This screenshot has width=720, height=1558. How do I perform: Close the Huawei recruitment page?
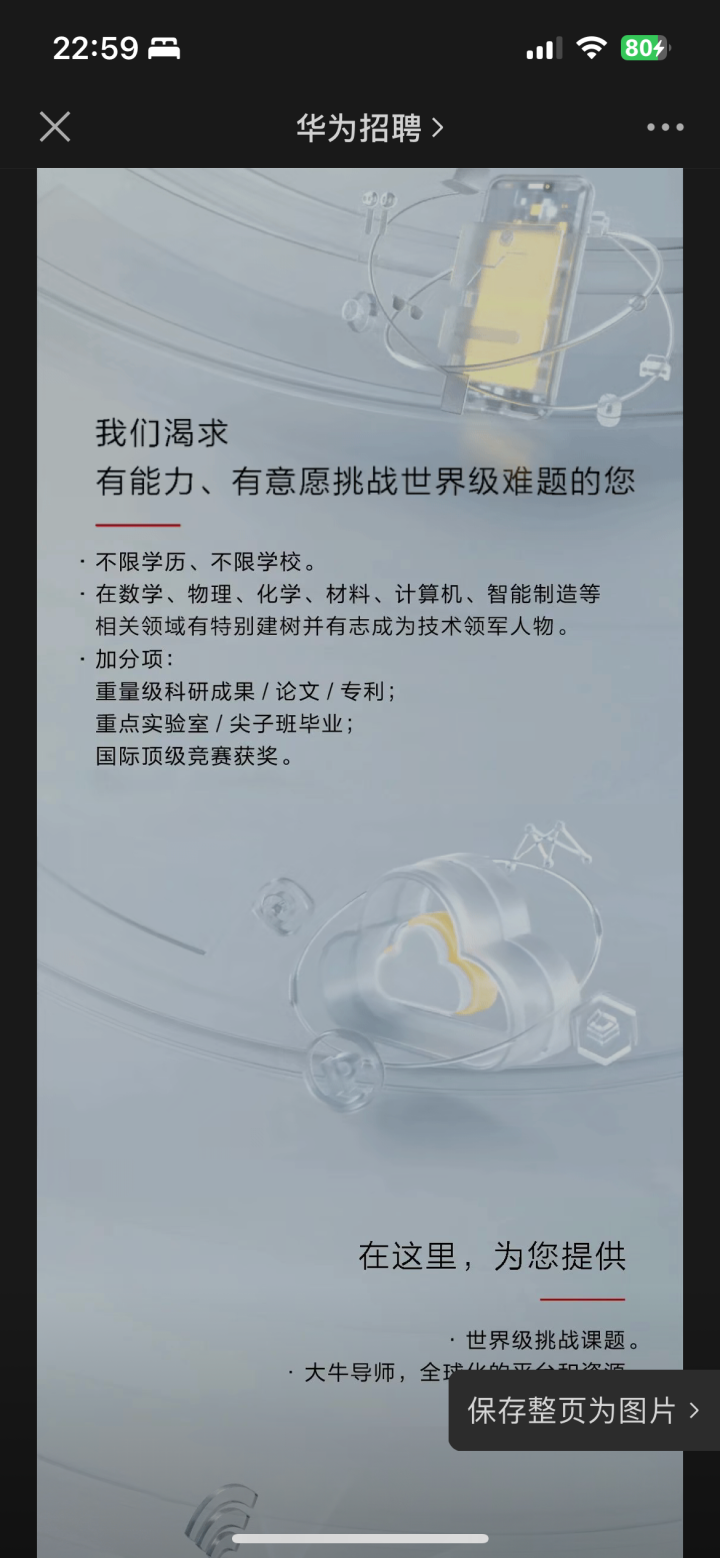[55, 127]
